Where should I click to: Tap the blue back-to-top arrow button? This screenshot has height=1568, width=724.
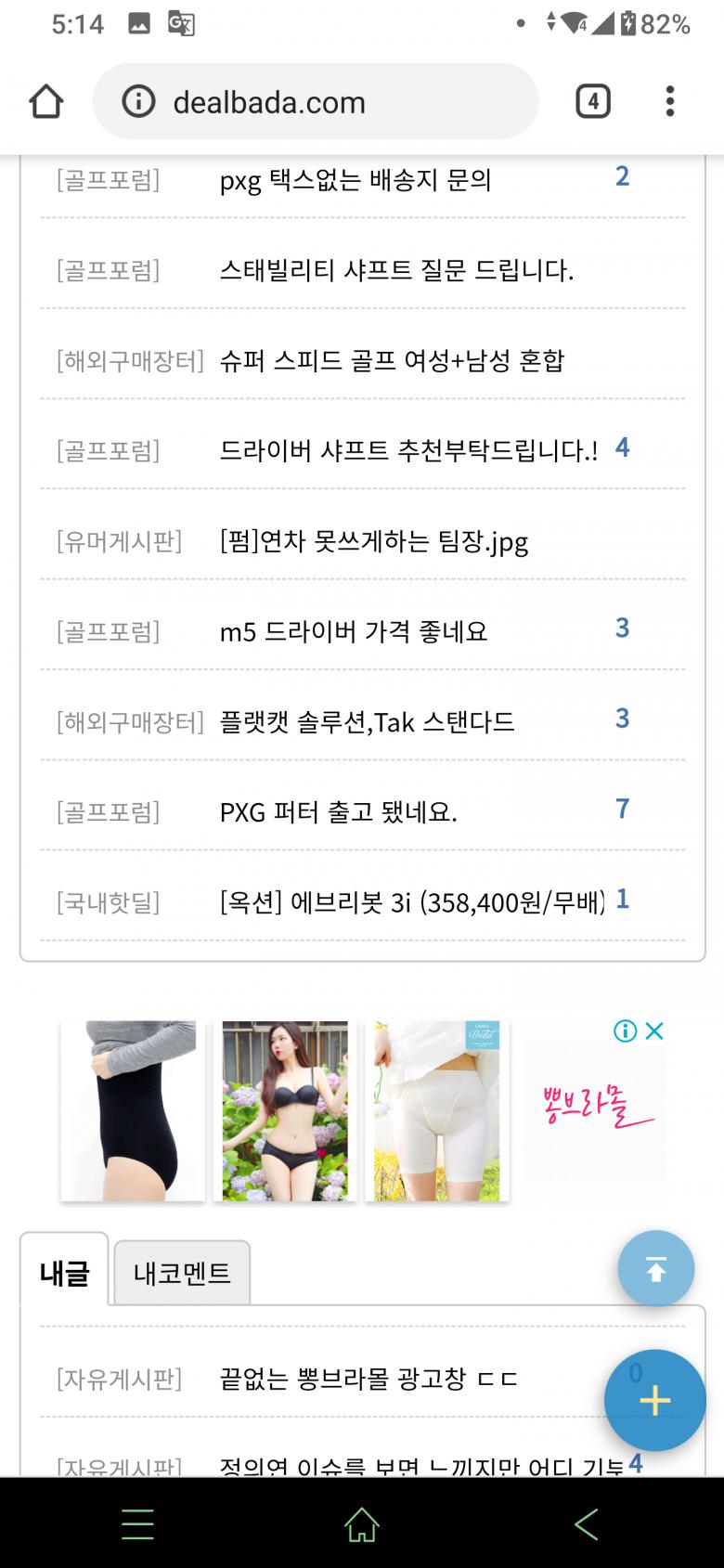click(x=656, y=1269)
